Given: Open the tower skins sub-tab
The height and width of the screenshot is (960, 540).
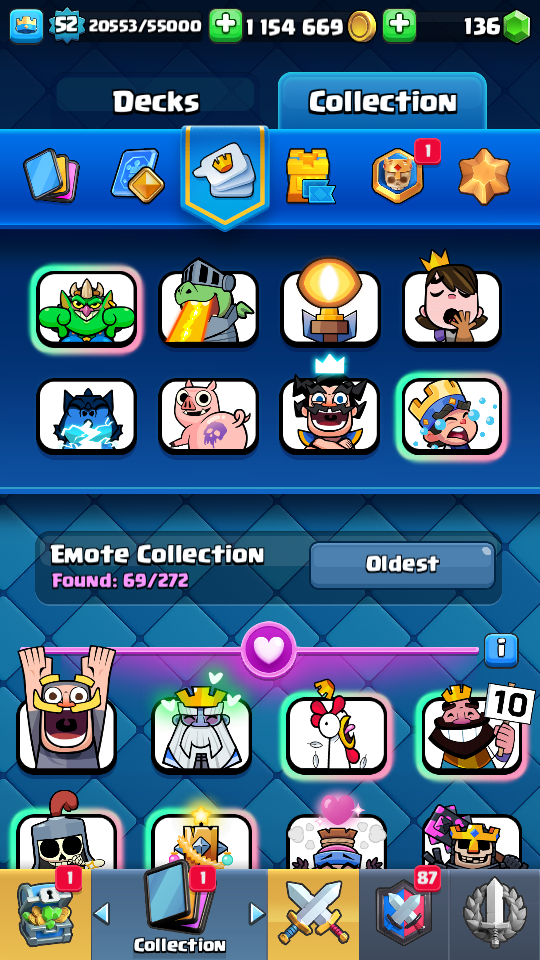Looking at the screenshot, I should [x=310, y=175].
